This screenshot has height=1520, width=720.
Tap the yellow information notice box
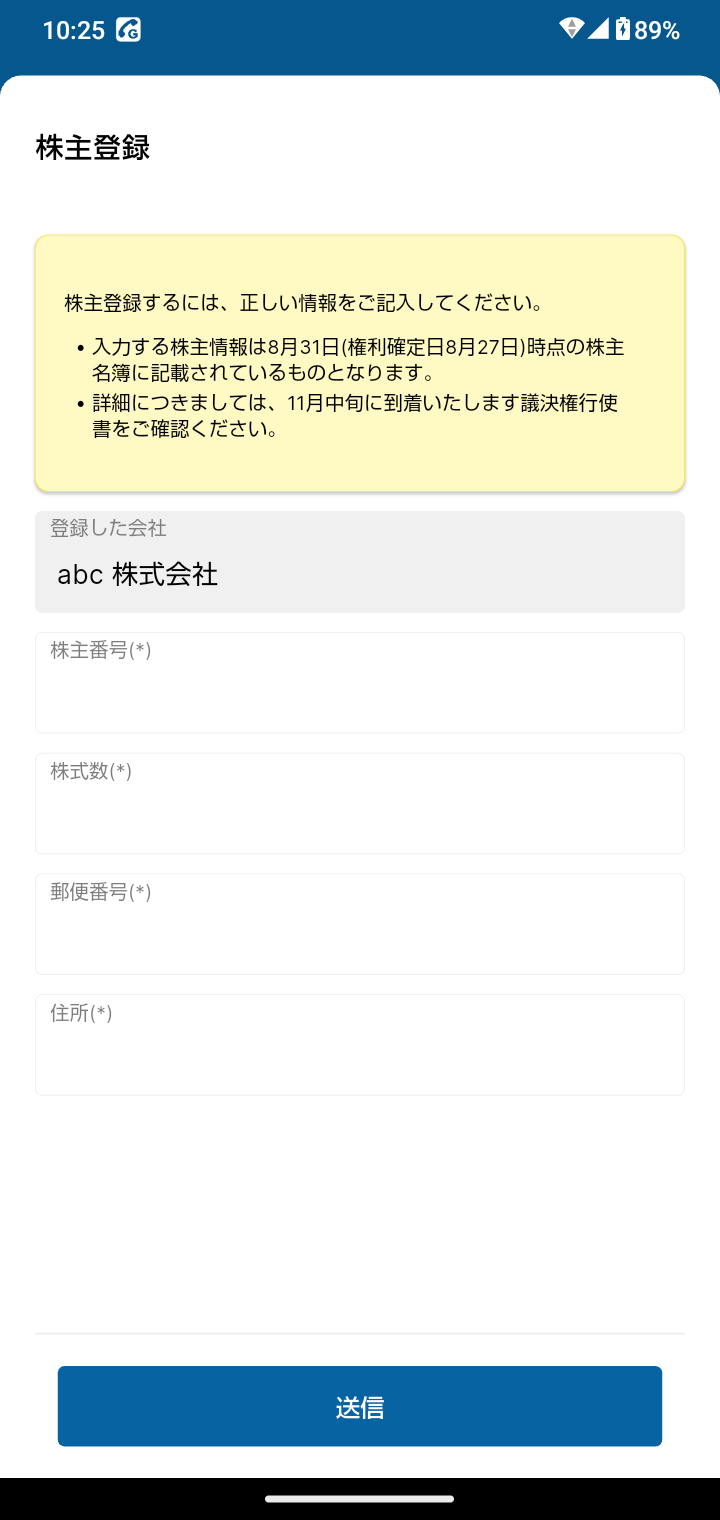360,362
